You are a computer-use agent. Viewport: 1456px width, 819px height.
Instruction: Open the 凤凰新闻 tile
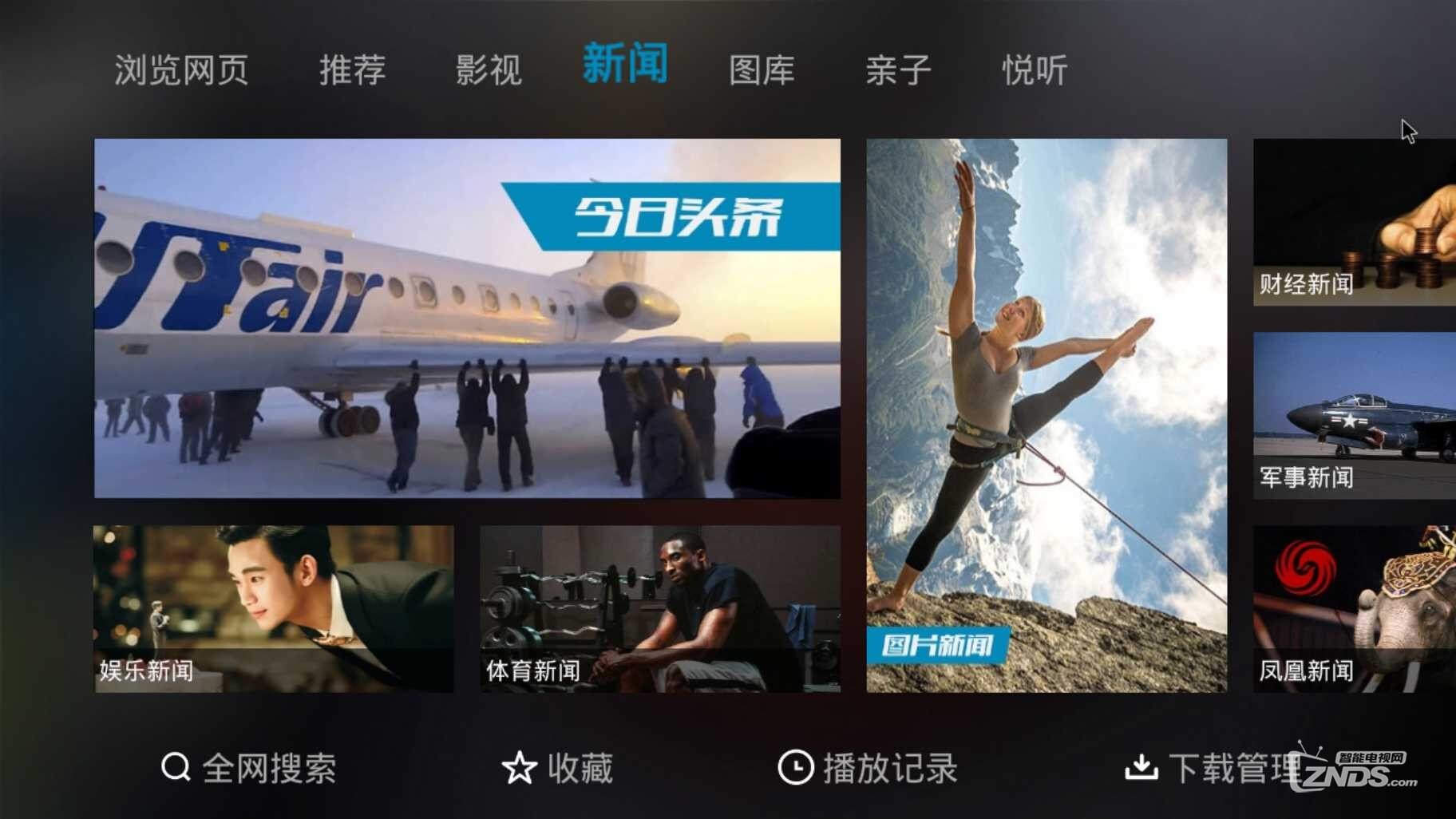pos(1354,608)
